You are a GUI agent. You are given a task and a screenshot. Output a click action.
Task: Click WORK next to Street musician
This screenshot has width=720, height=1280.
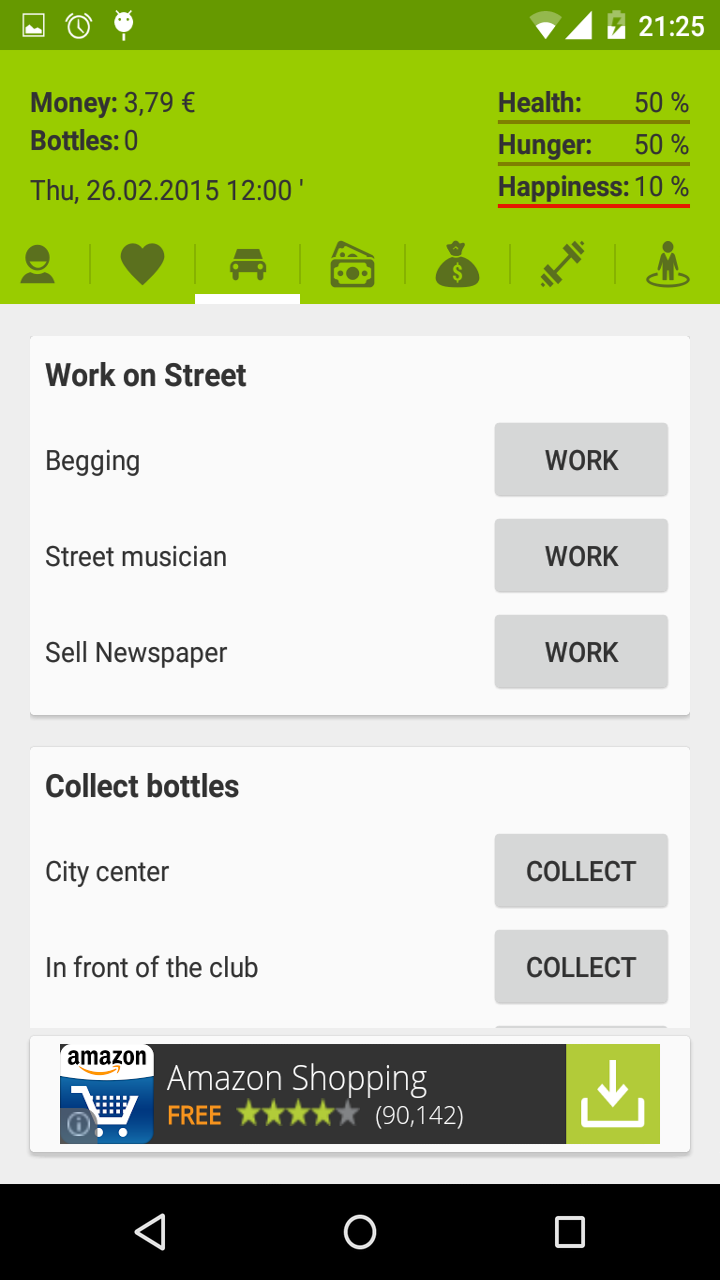580,555
